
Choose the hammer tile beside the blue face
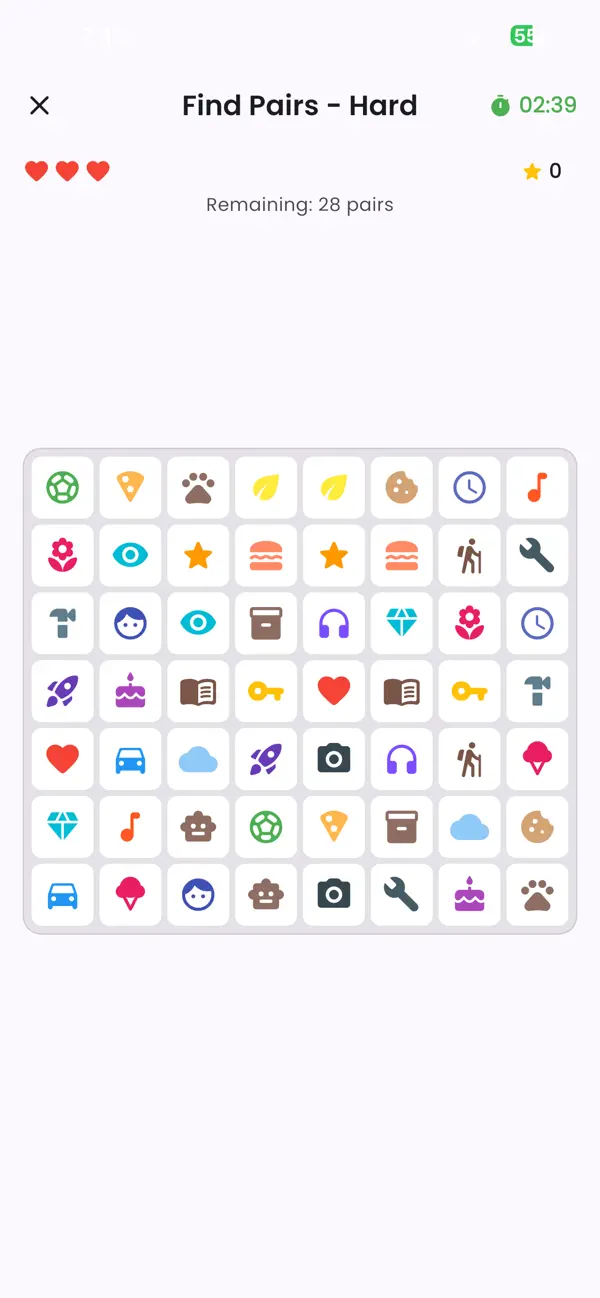(x=62, y=624)
